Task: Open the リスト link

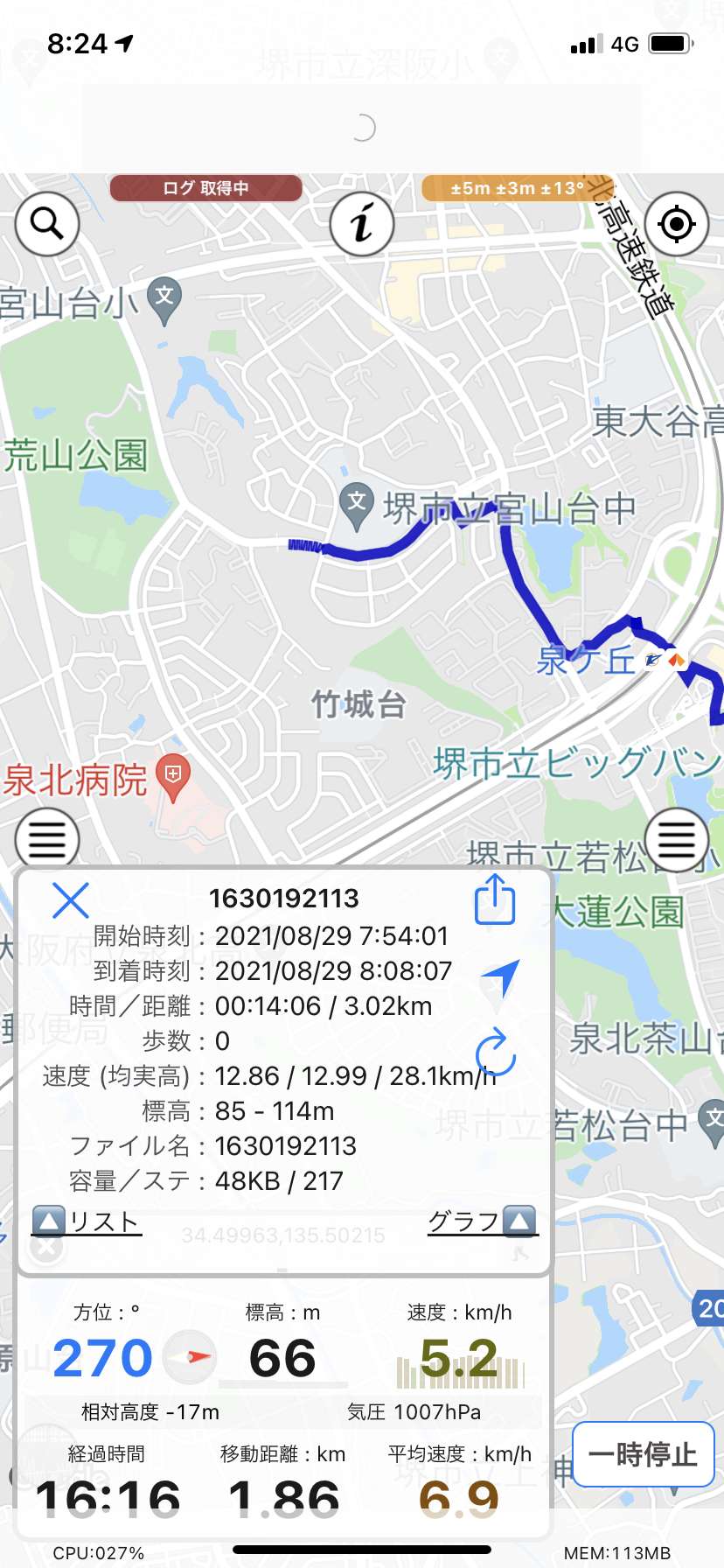Action: 87,1221
